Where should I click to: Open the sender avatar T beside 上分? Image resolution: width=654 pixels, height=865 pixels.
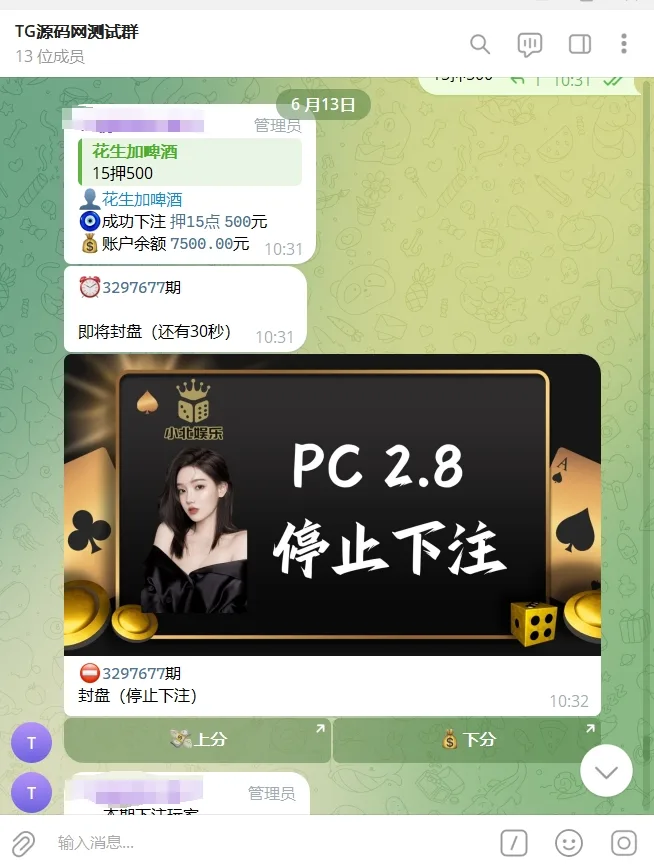[32, 742]
